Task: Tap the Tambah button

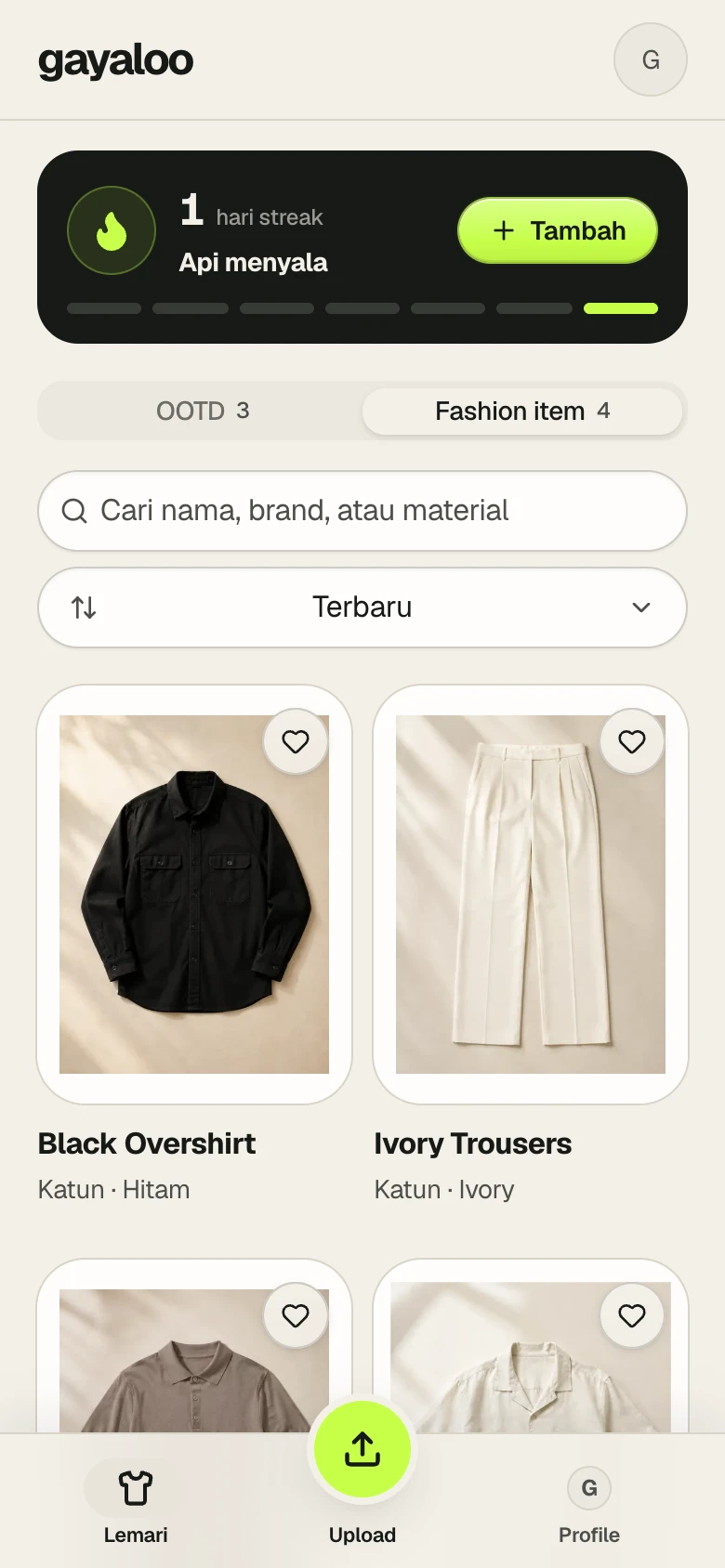Action: [558, 230]
